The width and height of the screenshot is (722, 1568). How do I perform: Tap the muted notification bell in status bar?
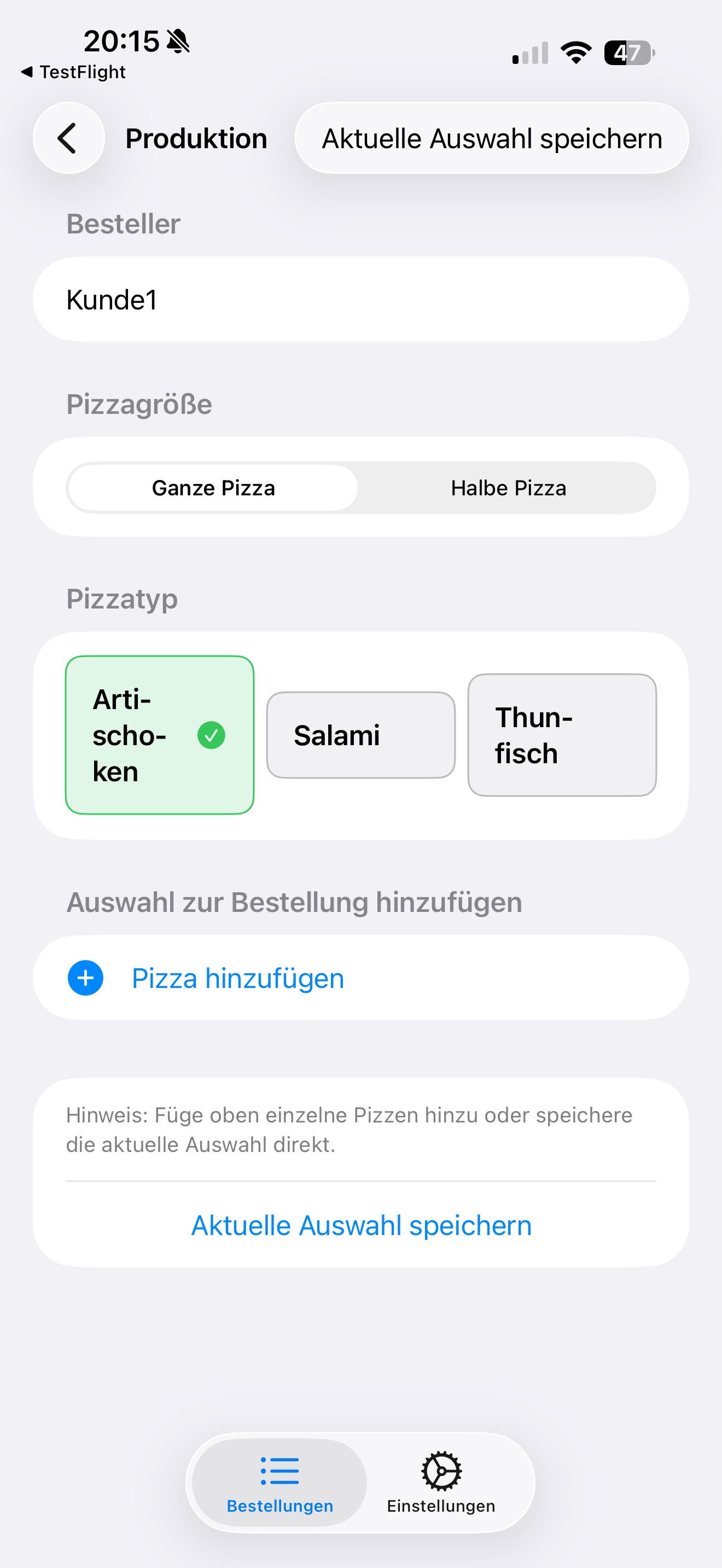point(177,42)
